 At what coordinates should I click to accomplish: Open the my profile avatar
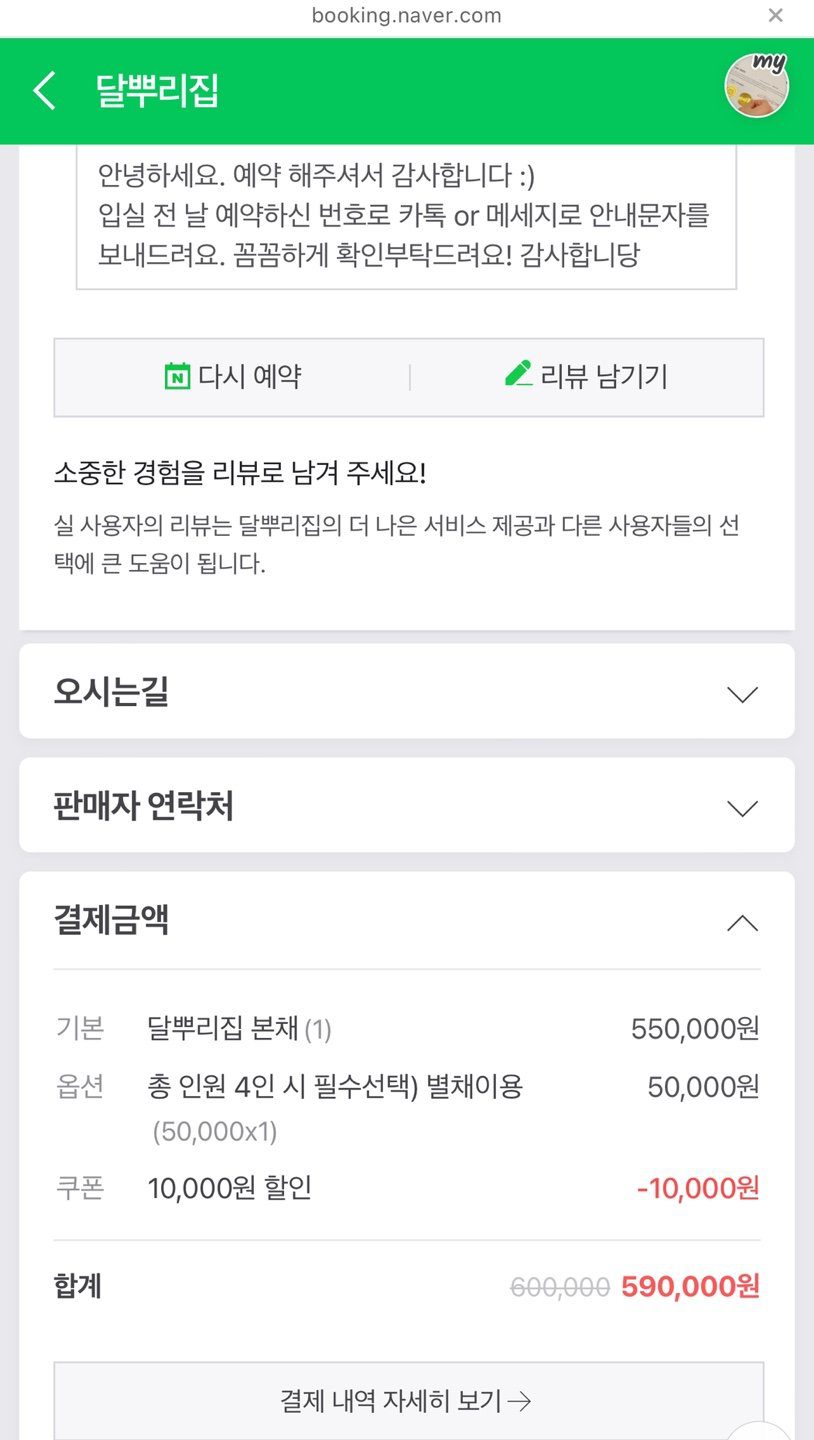pyautogui.click(x=756, y=86)
